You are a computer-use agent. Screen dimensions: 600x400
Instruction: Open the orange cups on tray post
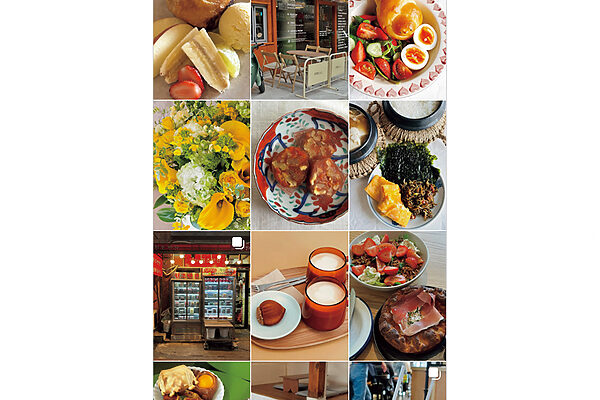pos(299,296)
